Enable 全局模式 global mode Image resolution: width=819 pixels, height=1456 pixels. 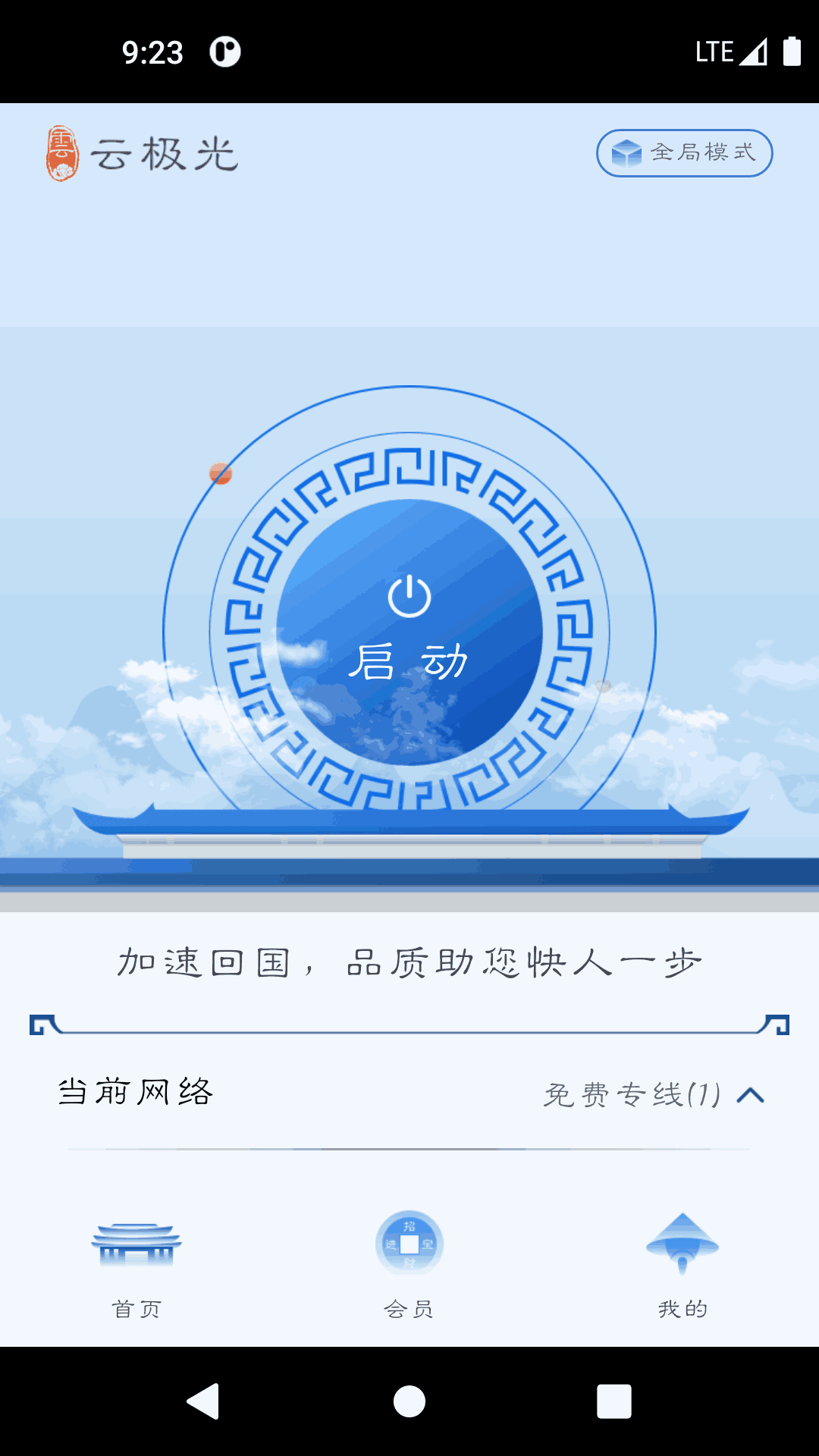[684, 152]
